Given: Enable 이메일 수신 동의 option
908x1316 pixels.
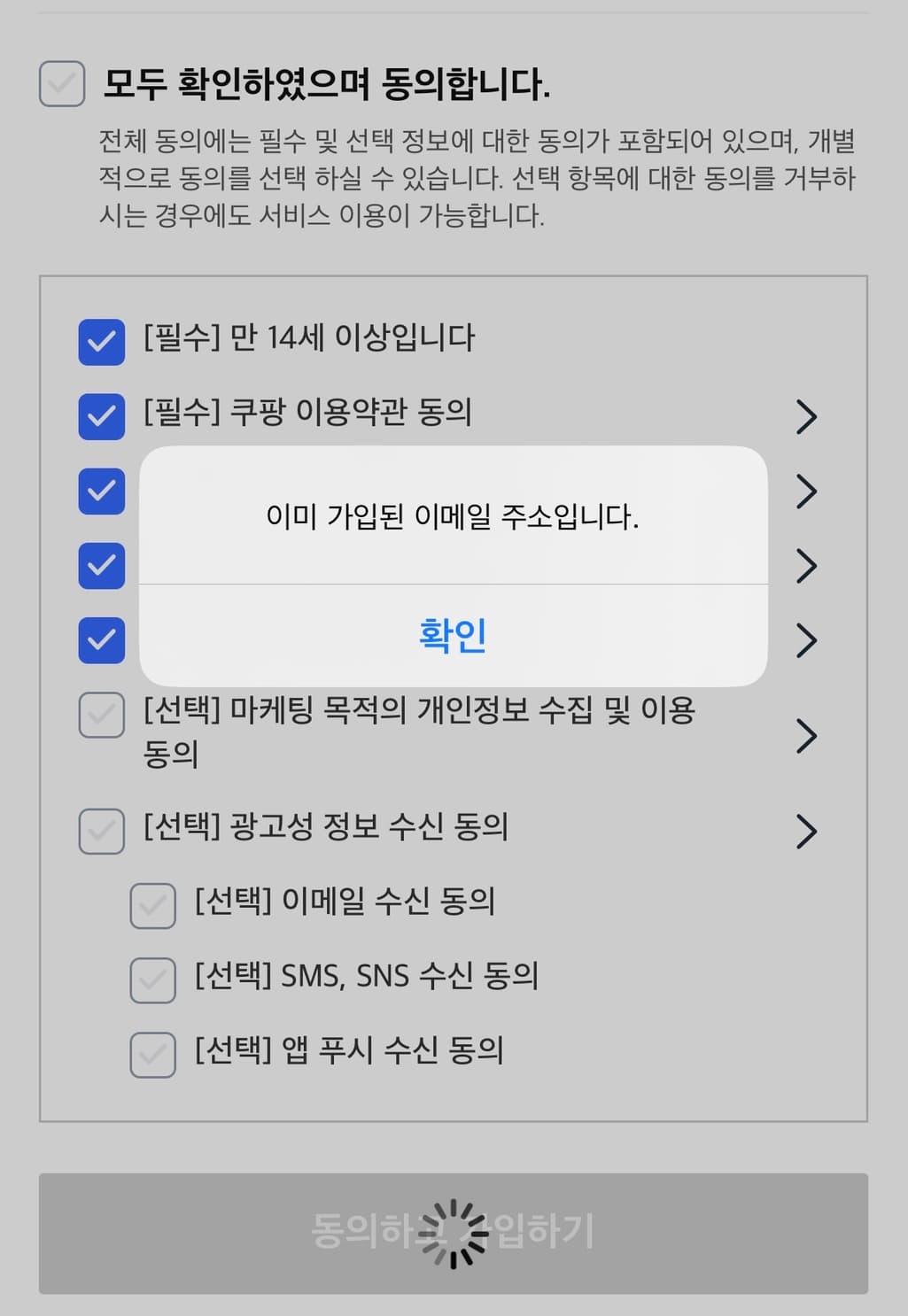Looking at the screenshot, I should 152,905.
